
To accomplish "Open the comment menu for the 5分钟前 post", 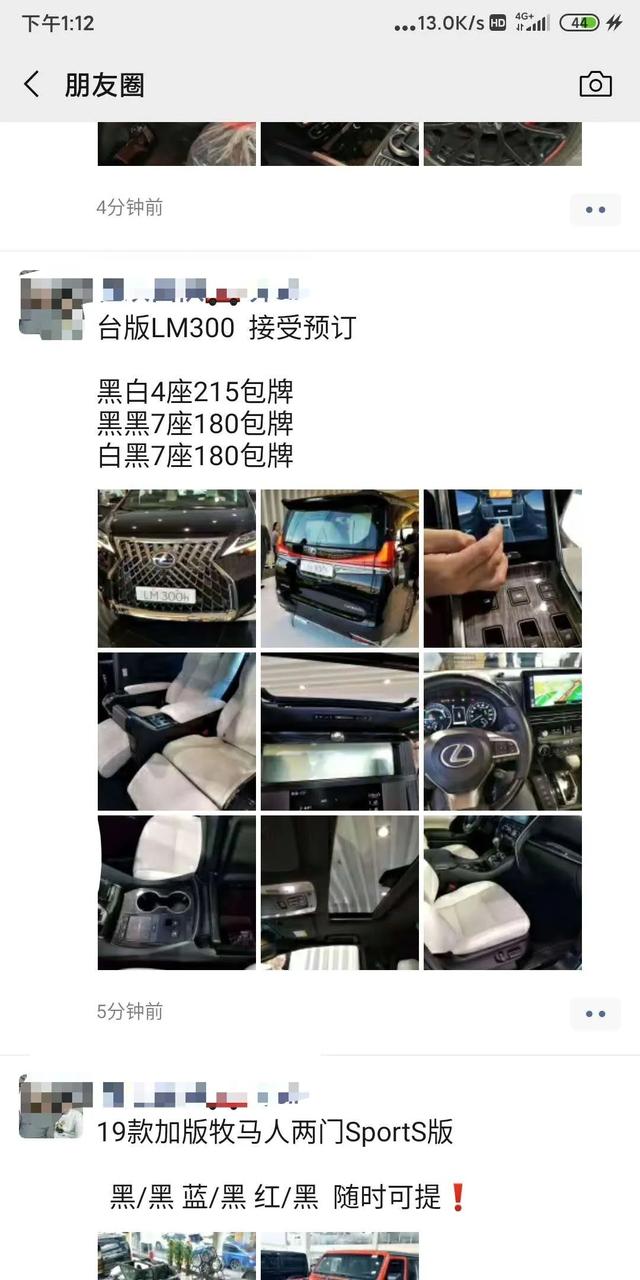I will tap(595, 1014).
